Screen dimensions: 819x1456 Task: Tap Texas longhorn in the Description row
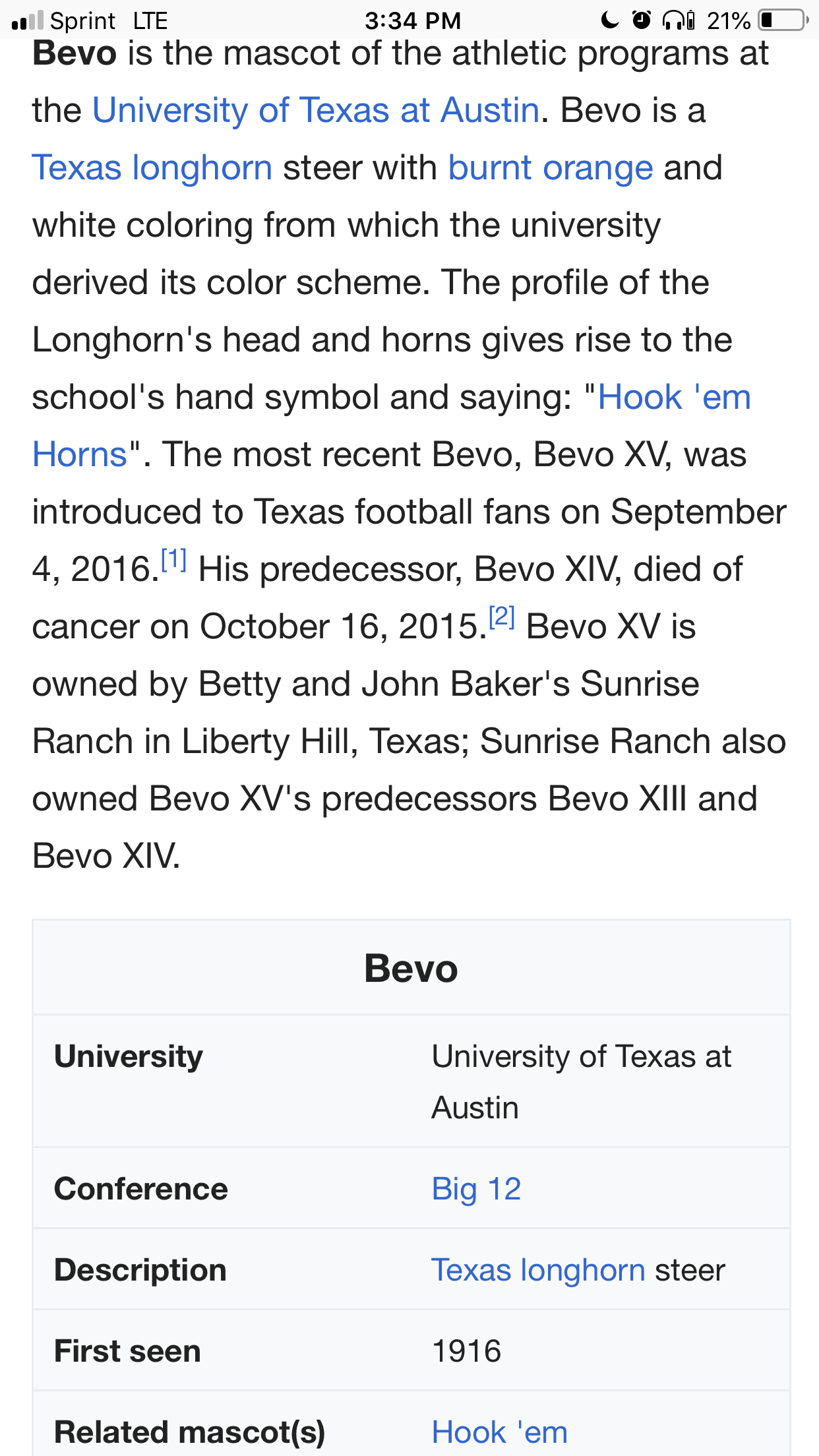tap(538, 1270)
